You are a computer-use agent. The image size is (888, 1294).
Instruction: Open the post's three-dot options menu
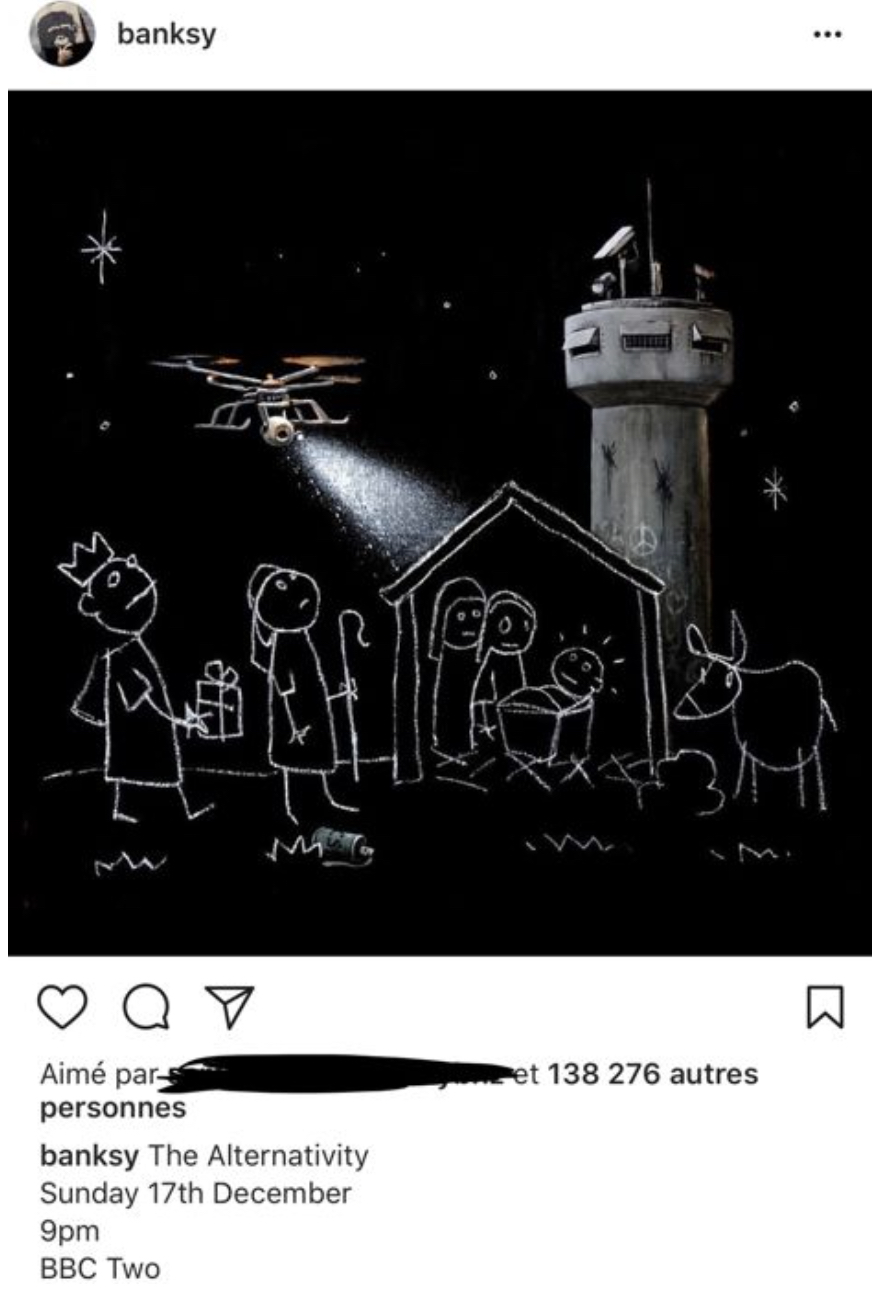827,34
